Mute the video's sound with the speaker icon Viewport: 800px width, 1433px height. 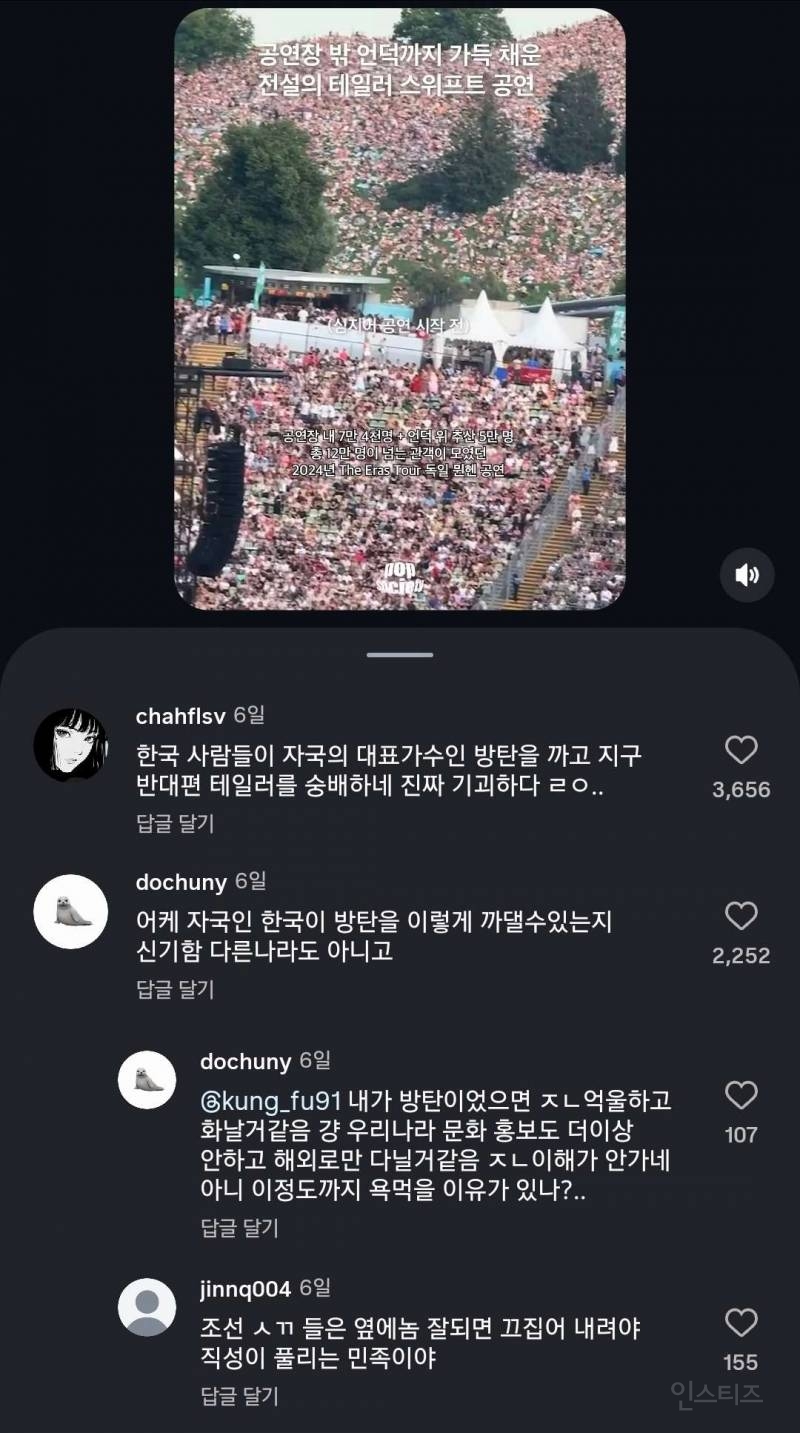coord(748,576)
